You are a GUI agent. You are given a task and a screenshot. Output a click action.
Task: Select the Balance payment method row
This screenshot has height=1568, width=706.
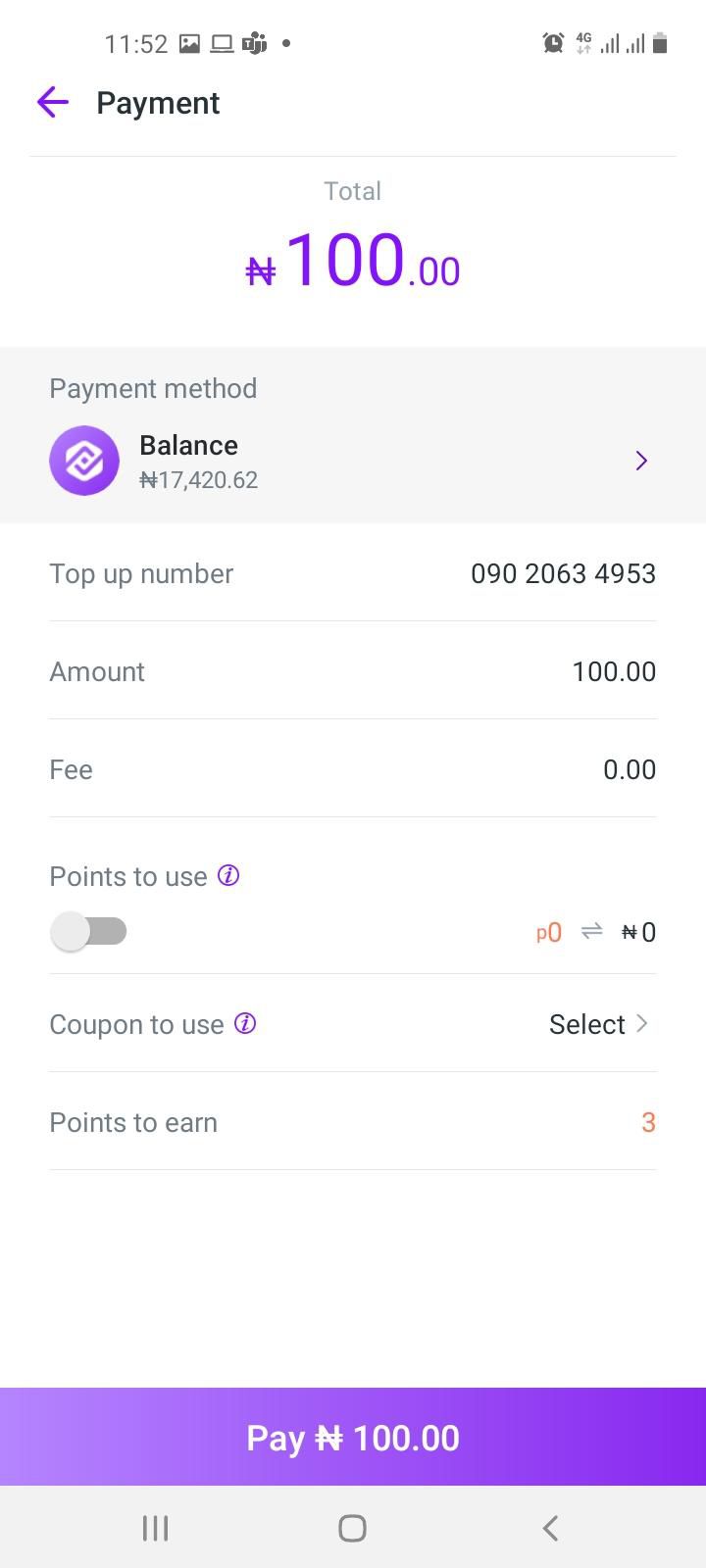[353, 461]
